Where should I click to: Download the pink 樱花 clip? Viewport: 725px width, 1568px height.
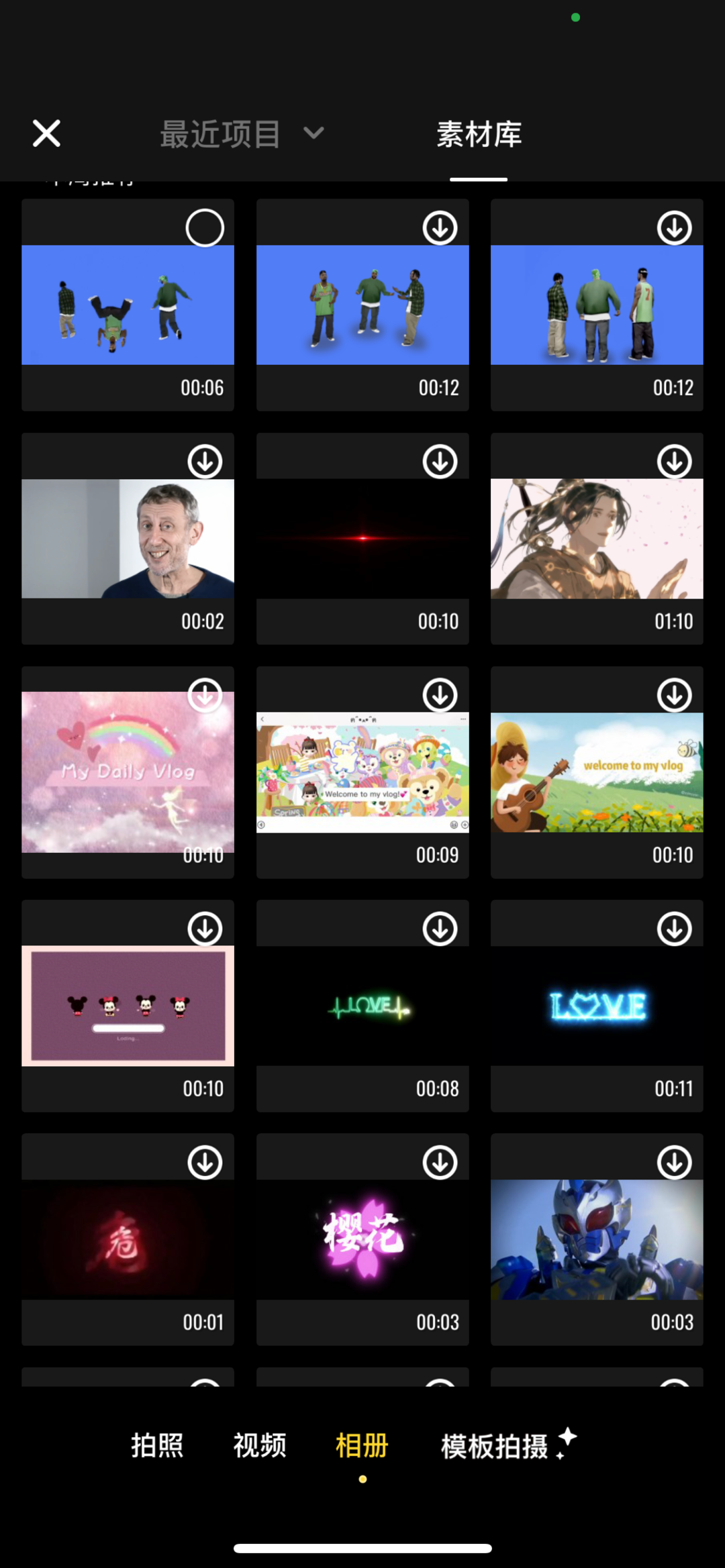click(440, 1162)
